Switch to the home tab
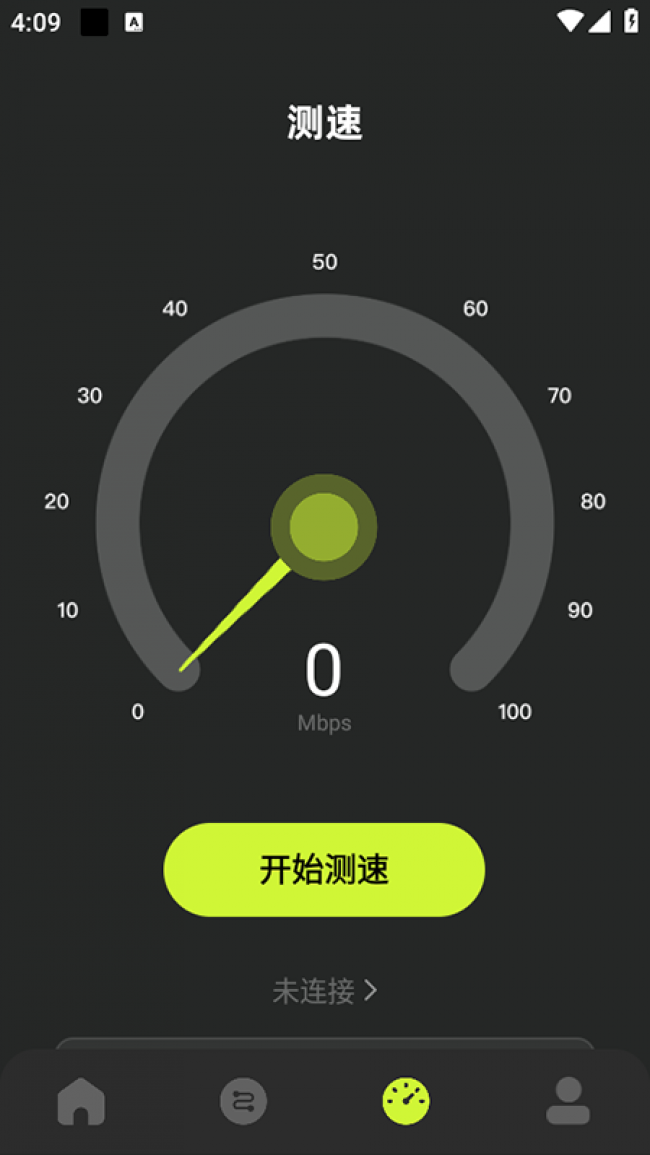650x1155 pixels. click(81, 1101)
